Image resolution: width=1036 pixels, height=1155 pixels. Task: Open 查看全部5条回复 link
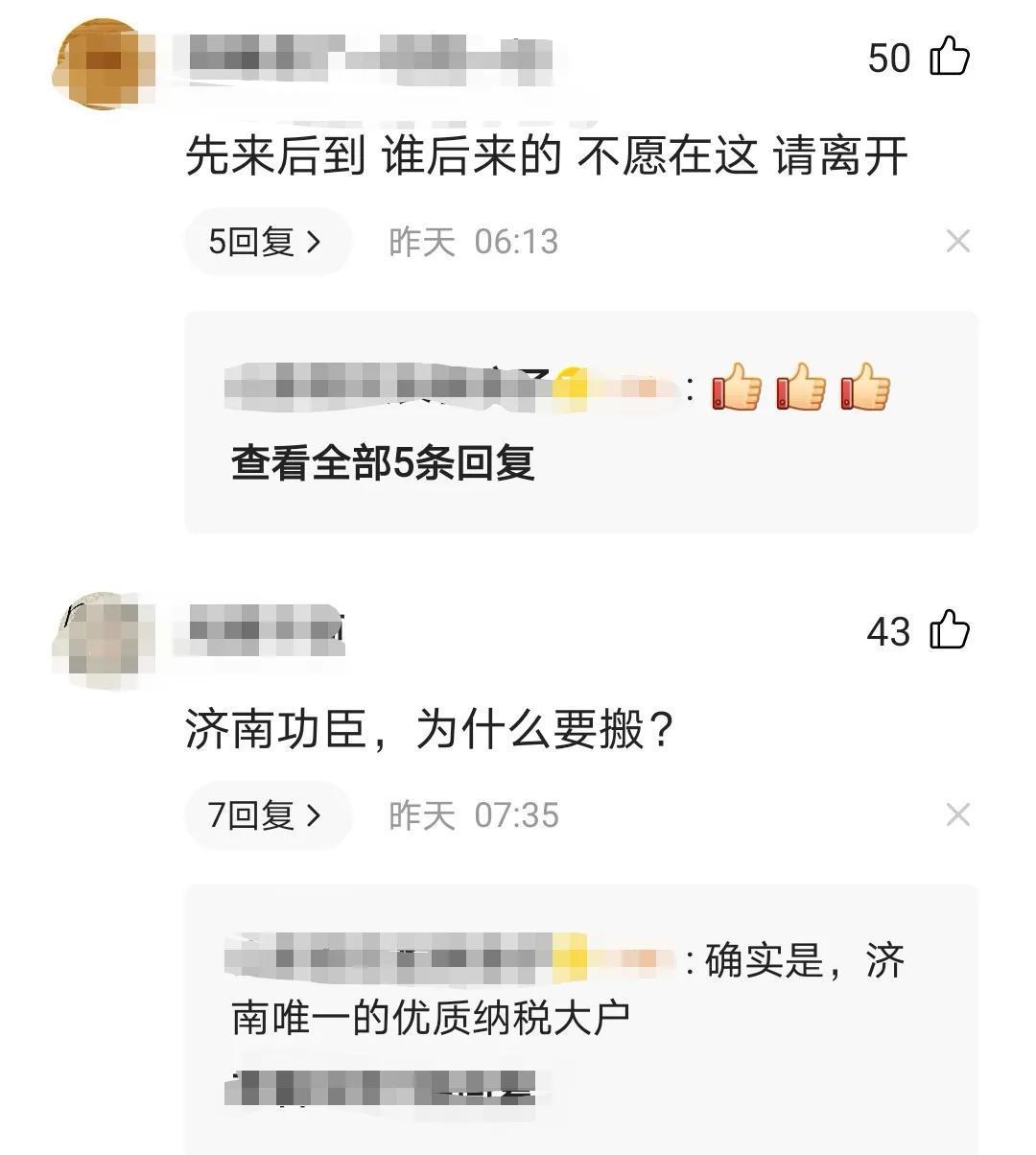tap(383, 463)
